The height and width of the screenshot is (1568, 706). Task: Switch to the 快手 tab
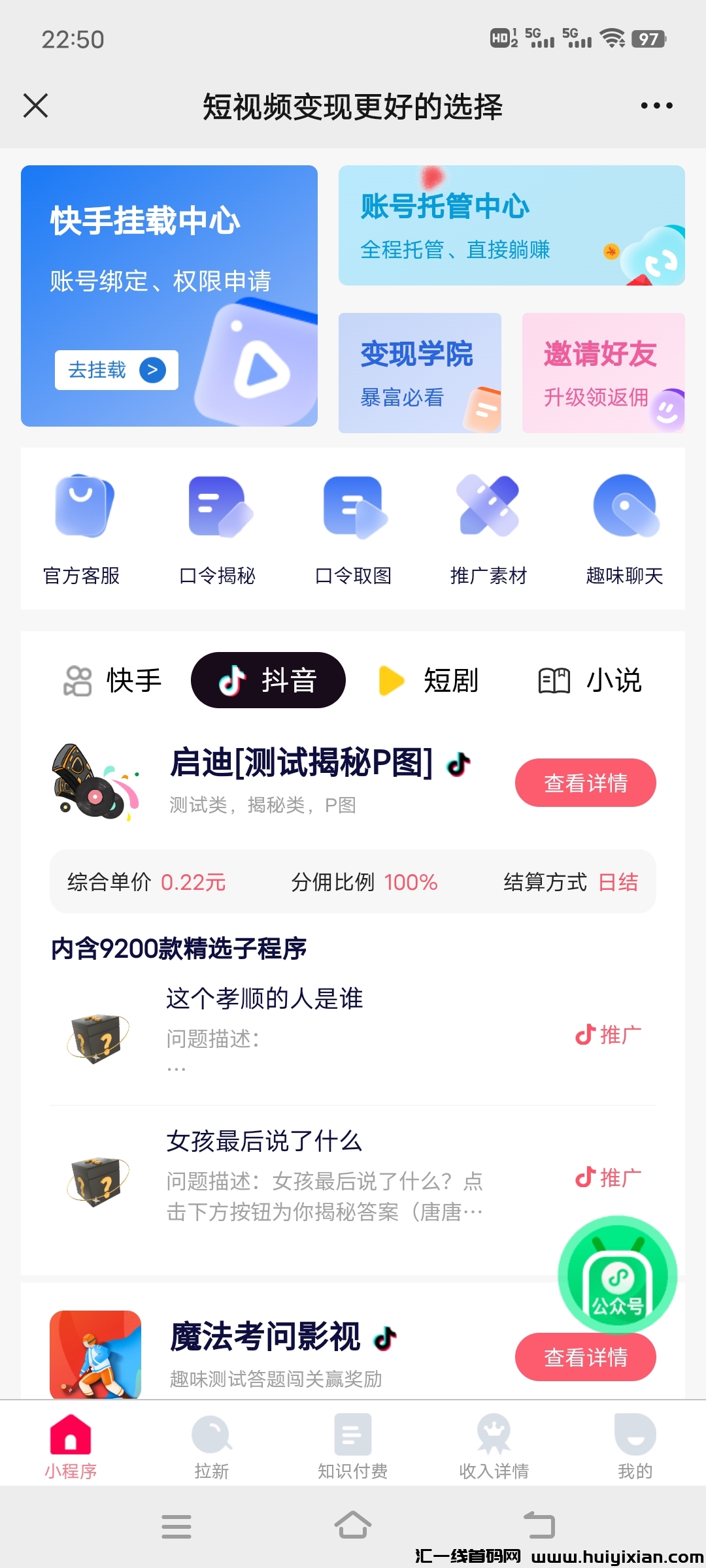pyautogui.click(x=112, y=680)
